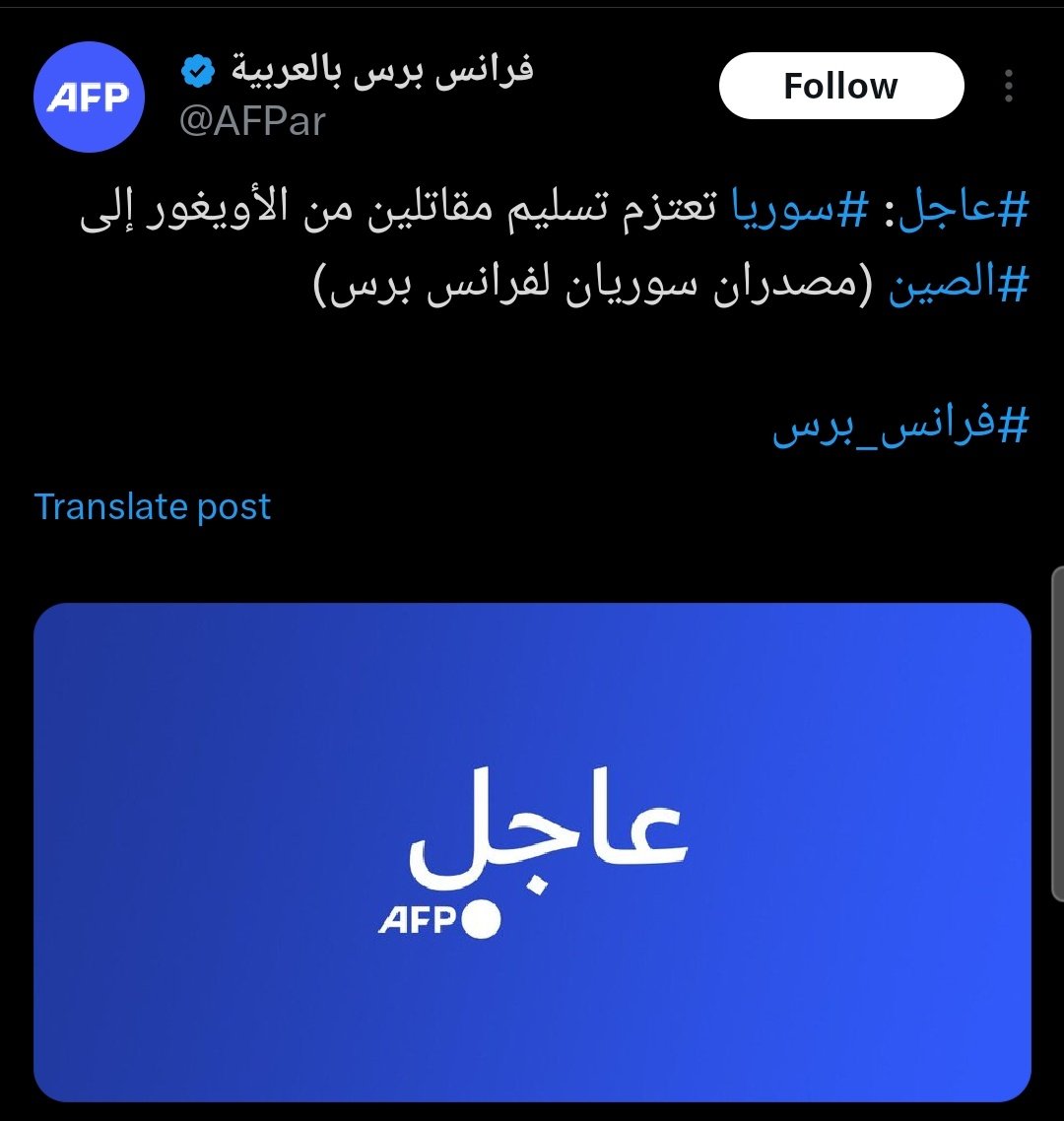The width and height of the screenshot is (1064, 1121).
Task: Open the post's three-dot overflow menu
Action: (1008, 87)
